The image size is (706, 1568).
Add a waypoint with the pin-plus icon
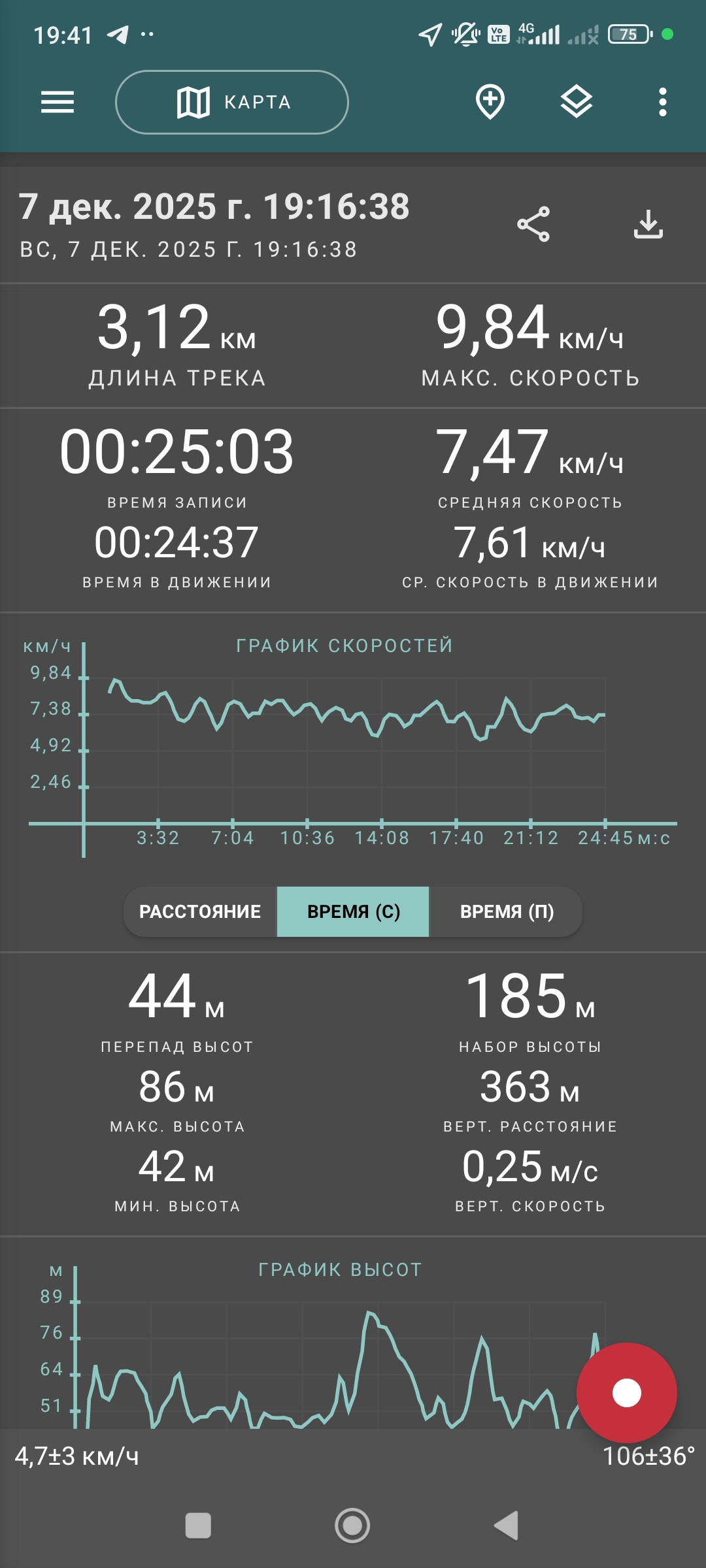[490, 102]
